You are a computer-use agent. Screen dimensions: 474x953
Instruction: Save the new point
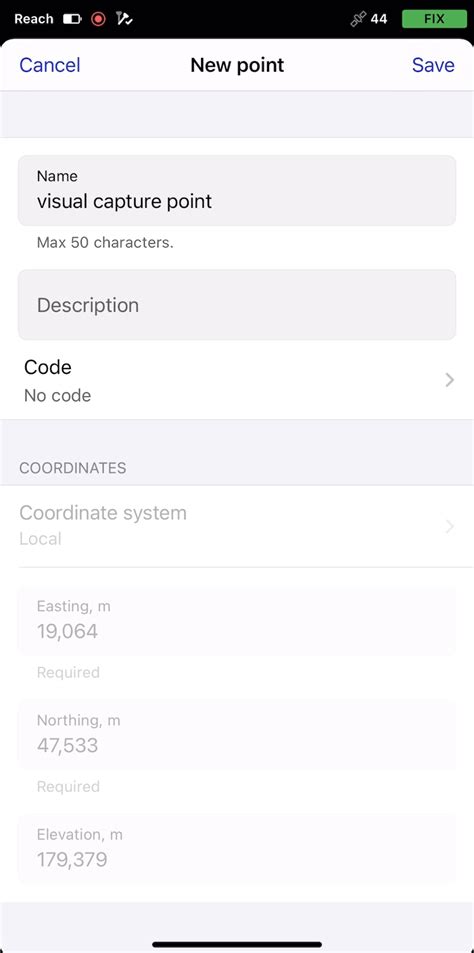pos(433,65)
